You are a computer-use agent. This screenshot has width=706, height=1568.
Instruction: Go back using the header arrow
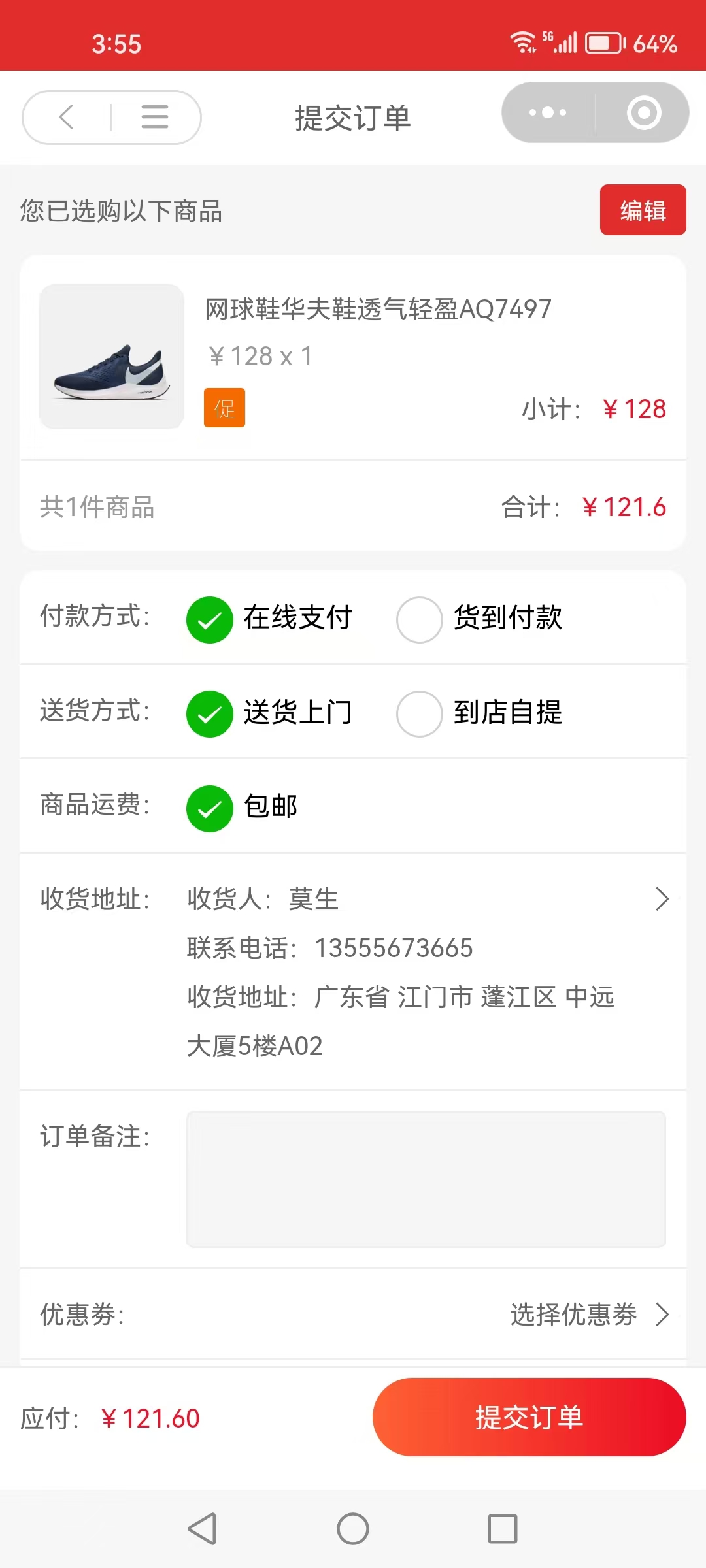(67, 118)
